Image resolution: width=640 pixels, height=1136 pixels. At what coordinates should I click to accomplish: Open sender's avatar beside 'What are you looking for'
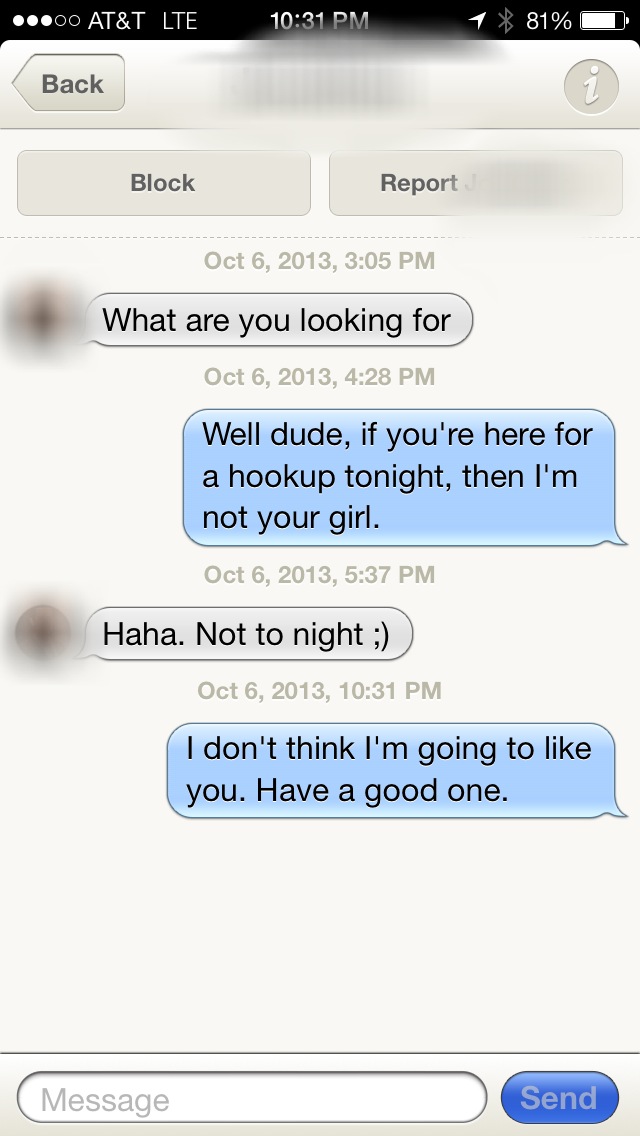(44, 319)
